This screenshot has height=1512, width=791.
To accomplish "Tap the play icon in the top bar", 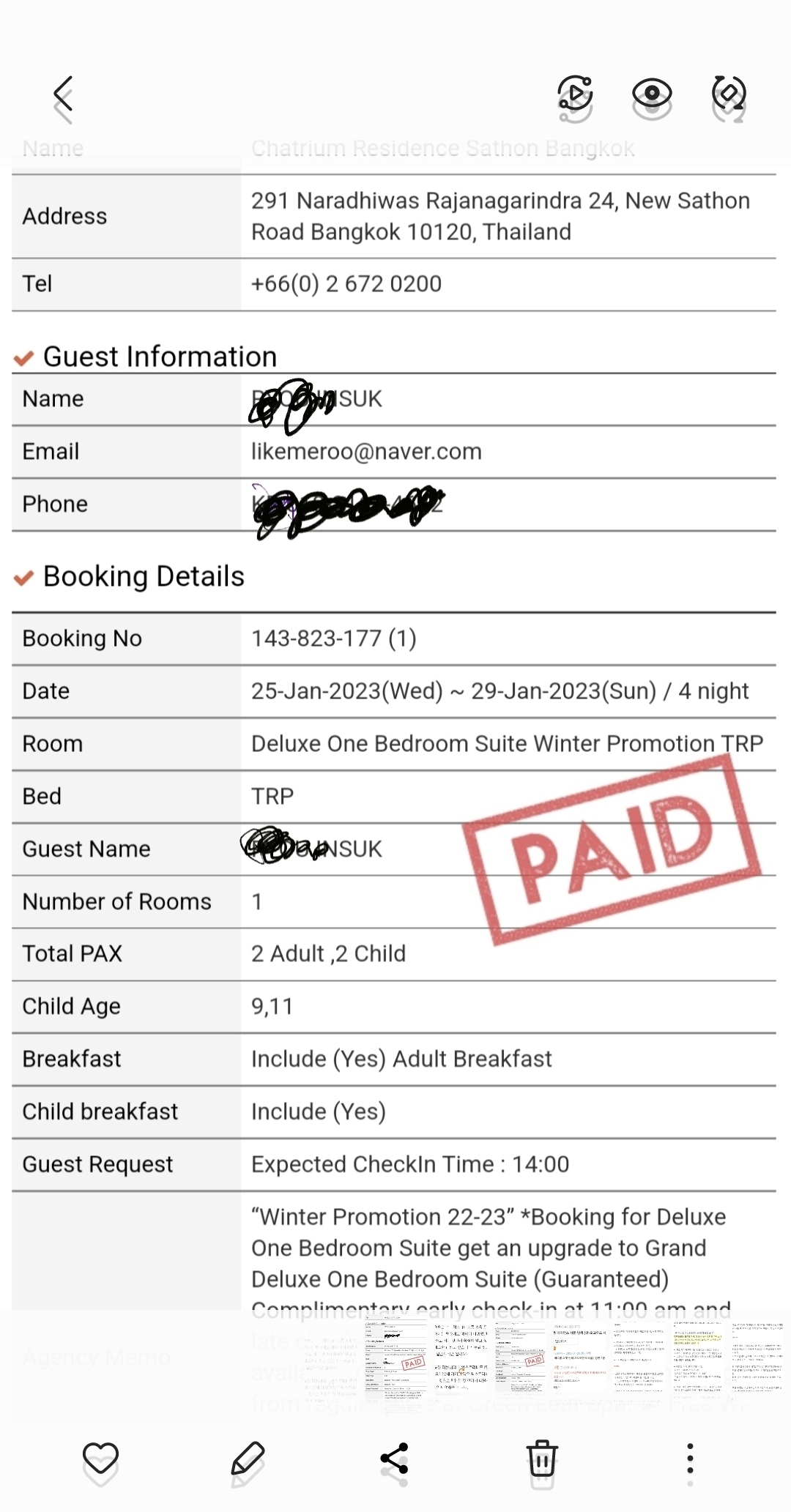I will [x=576, y=93].
